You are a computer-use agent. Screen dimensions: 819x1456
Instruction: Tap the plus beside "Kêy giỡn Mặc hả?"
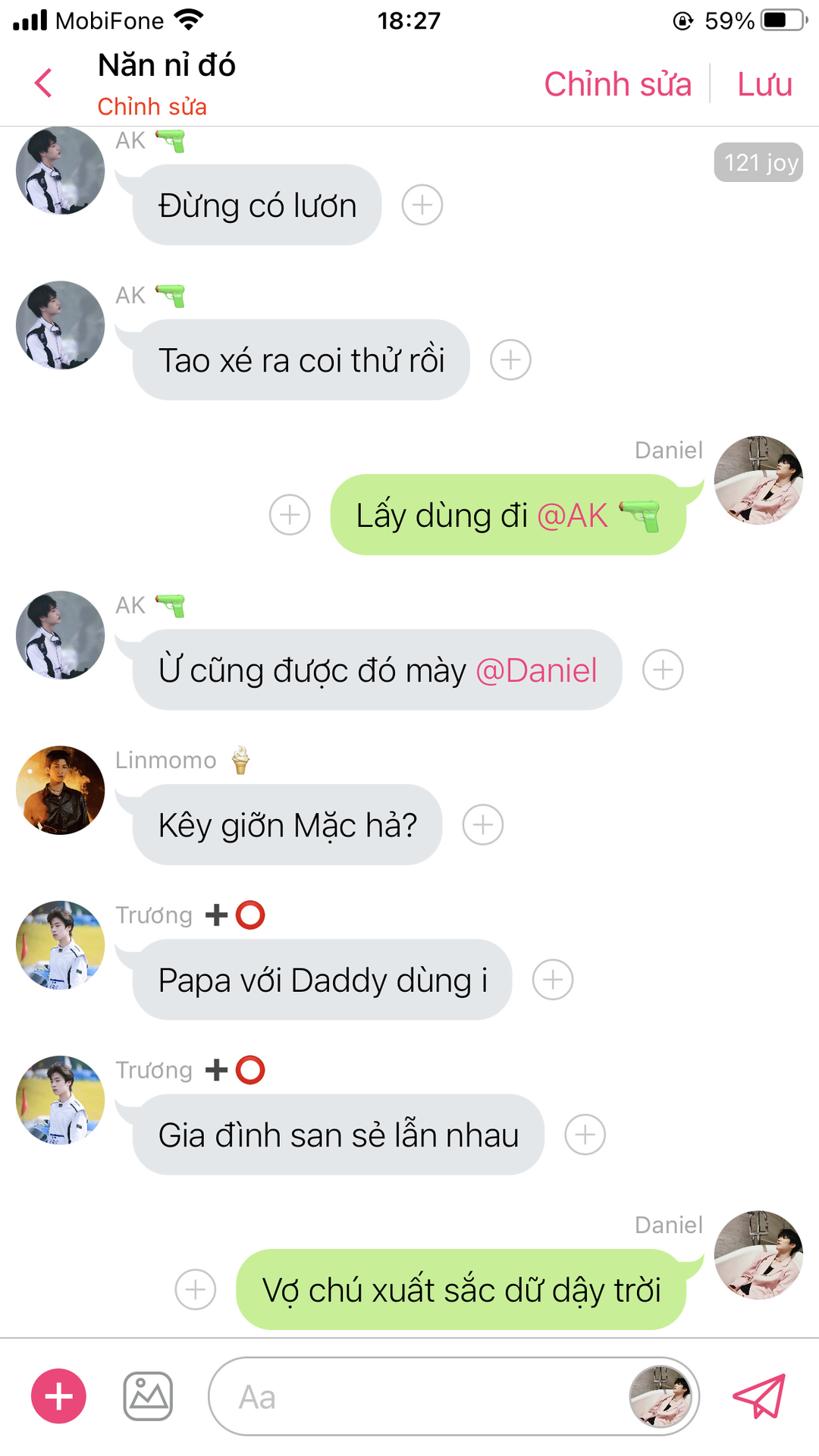tap(483, 824)
